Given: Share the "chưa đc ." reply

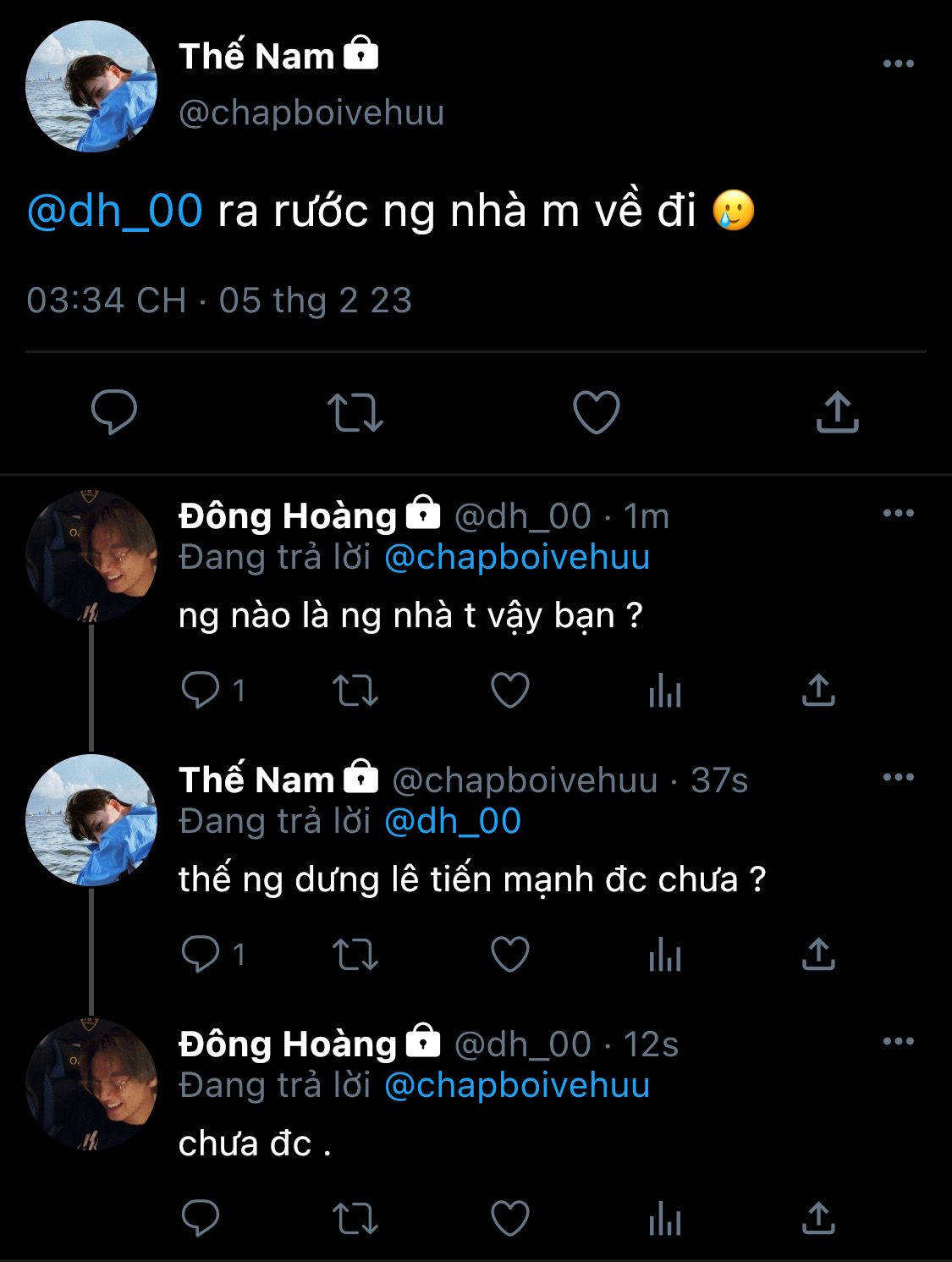Looking at the screenshot, I should click(818, 1219).
